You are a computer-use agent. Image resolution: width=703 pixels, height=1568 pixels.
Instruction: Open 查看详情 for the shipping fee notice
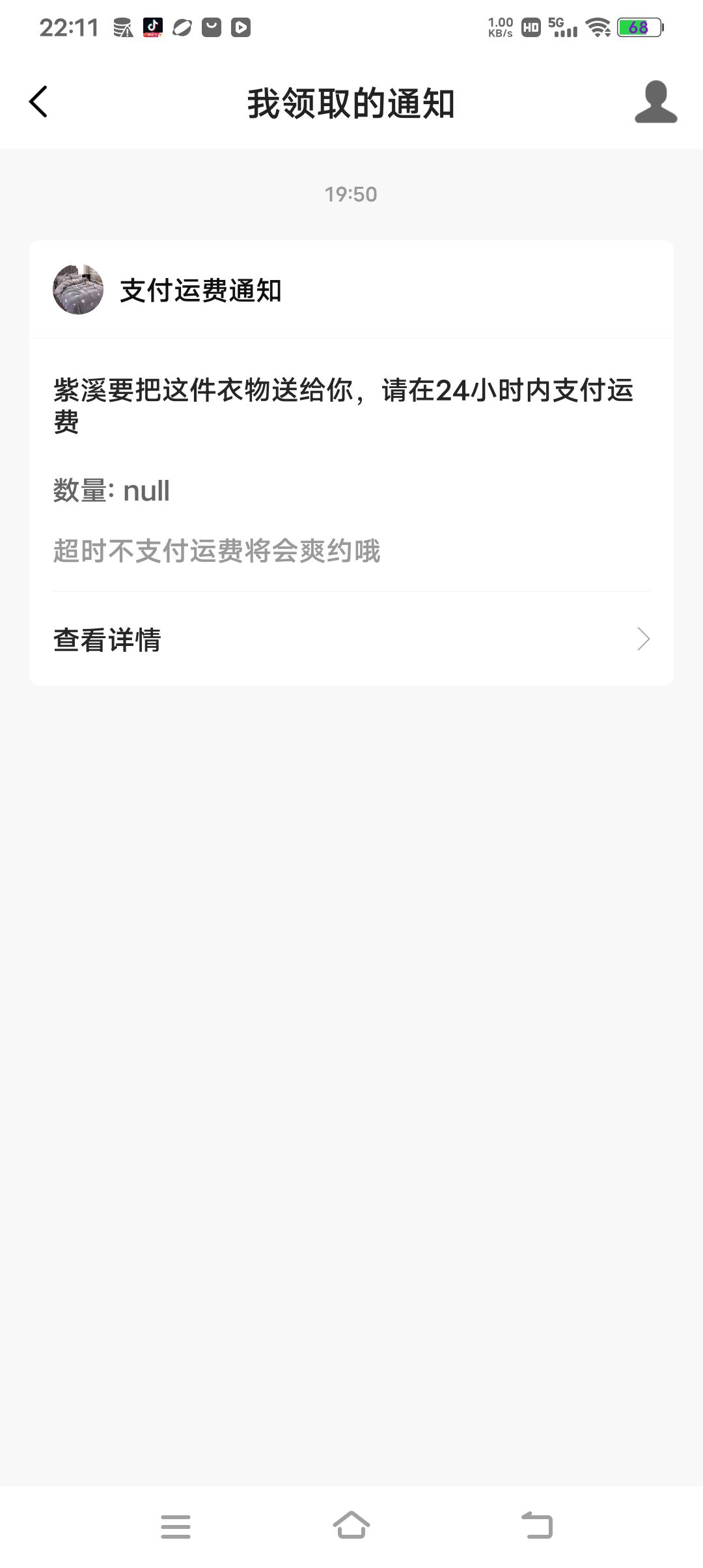(x=351, y=639)
